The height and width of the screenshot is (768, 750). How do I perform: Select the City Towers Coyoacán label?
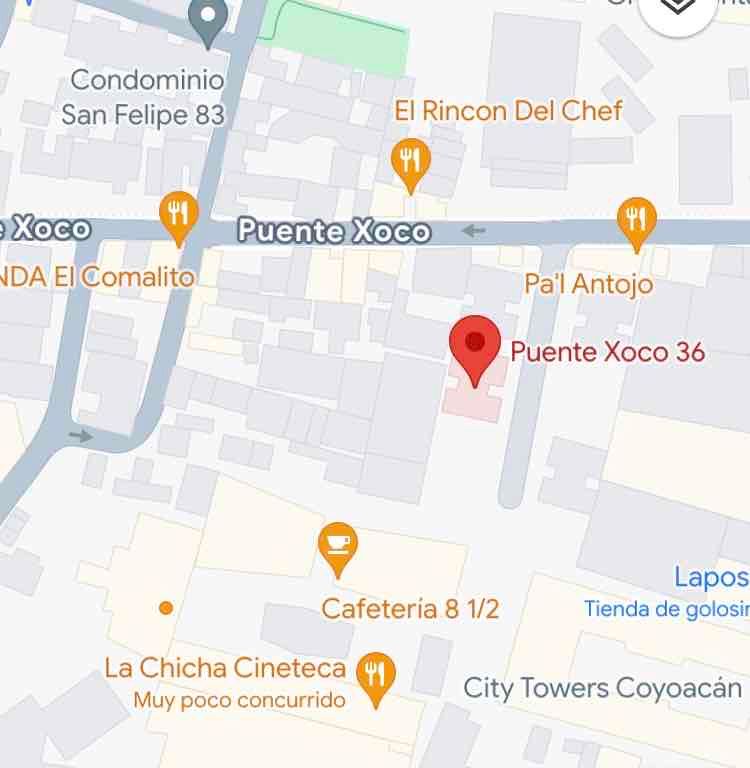point(603,689)
